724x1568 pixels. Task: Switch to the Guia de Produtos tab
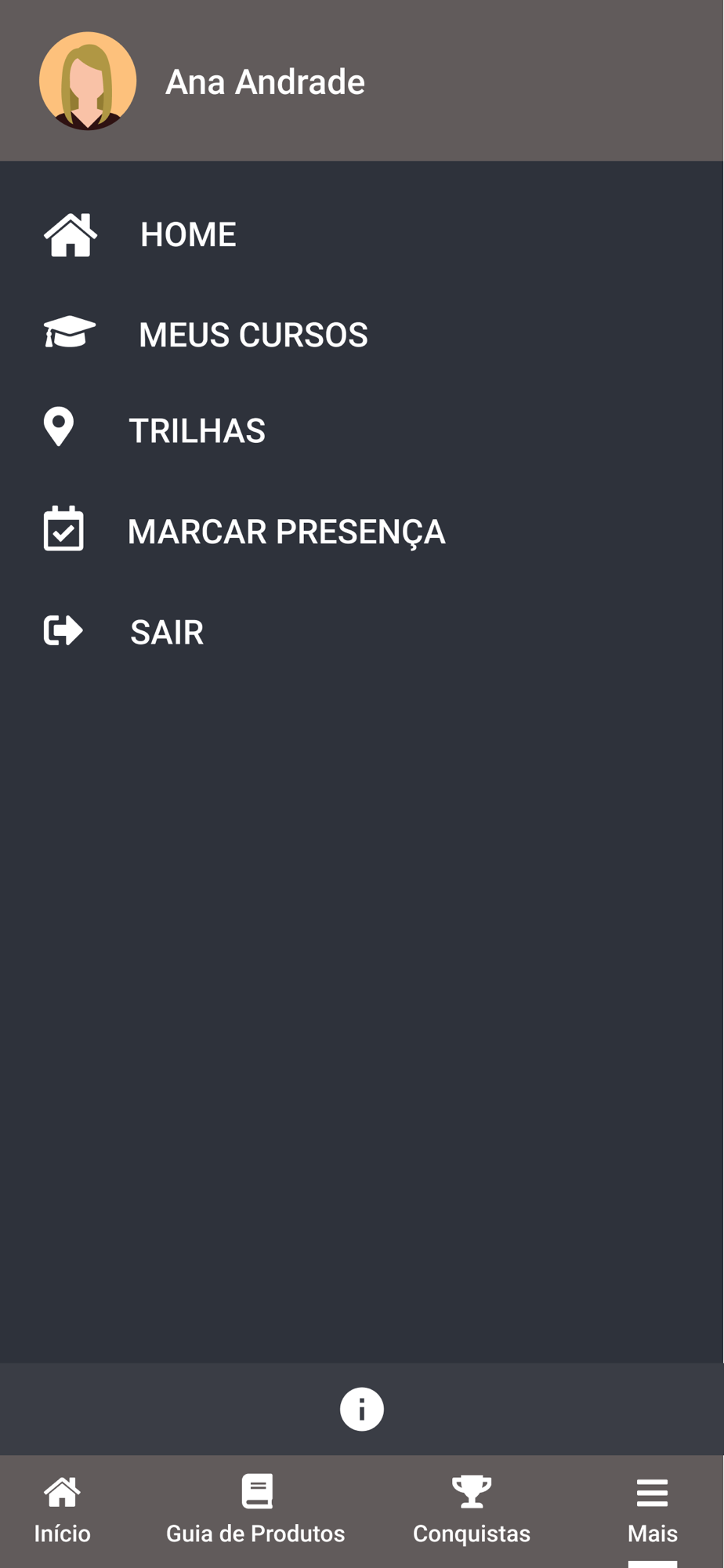click(255, 1511)
